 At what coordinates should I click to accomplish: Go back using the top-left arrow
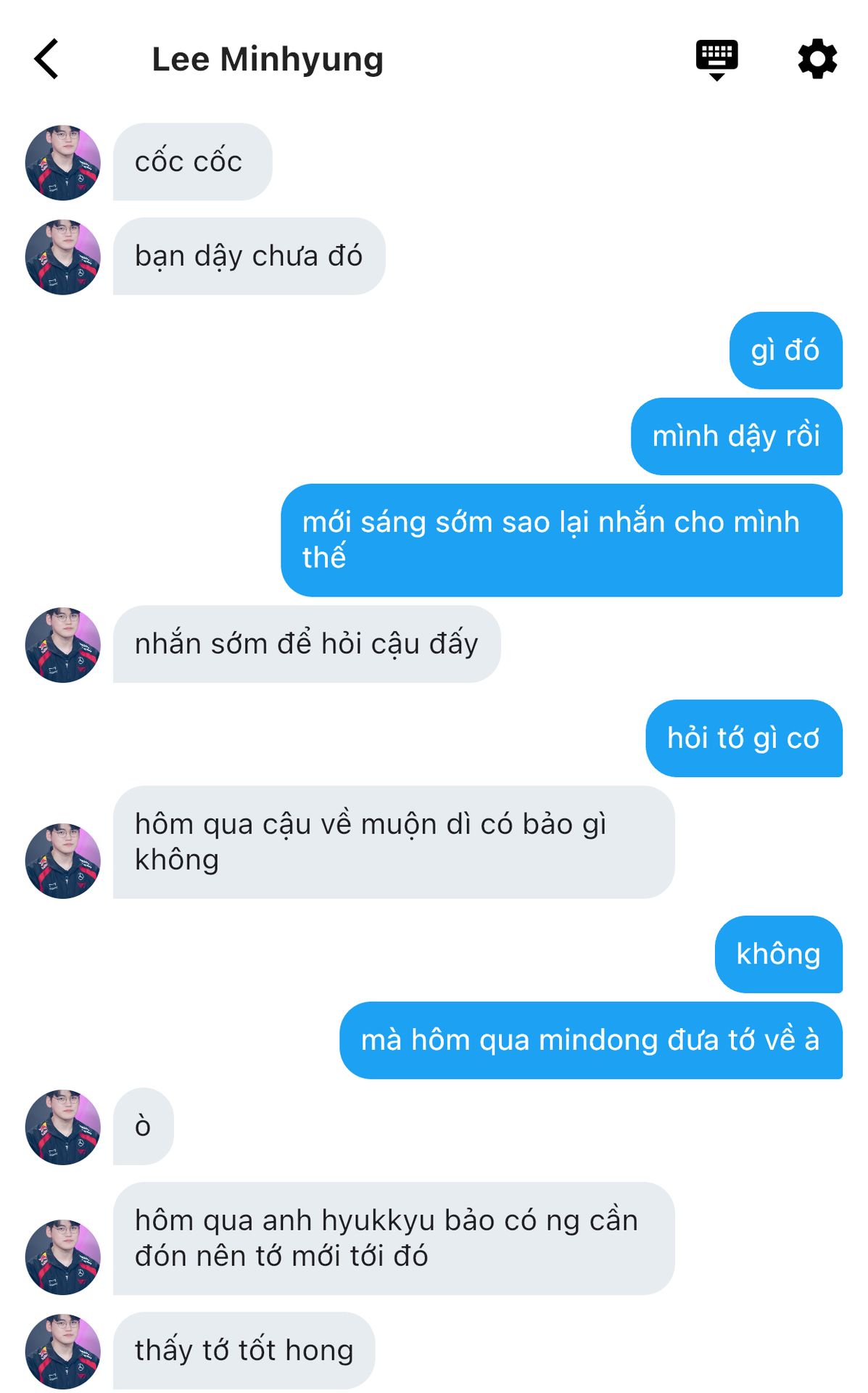(x=46, y=59)
